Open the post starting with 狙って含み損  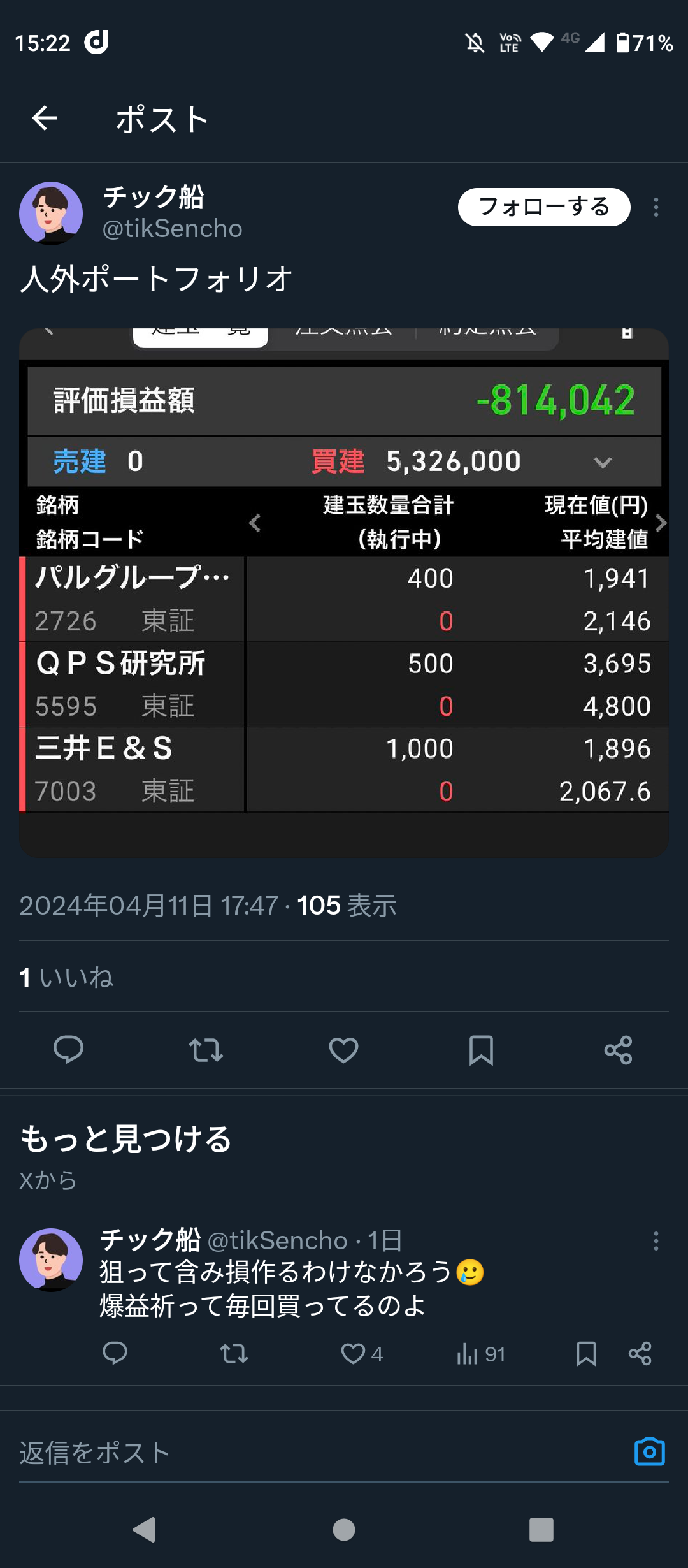[293, 1289]
